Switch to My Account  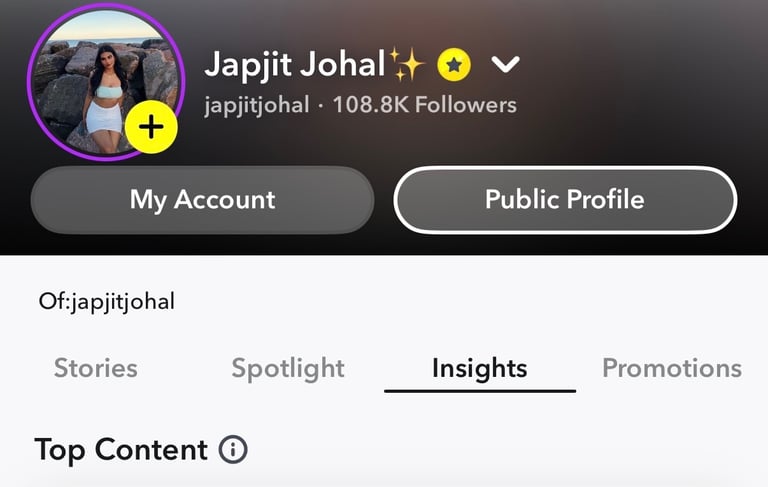[x=202, y=200]
